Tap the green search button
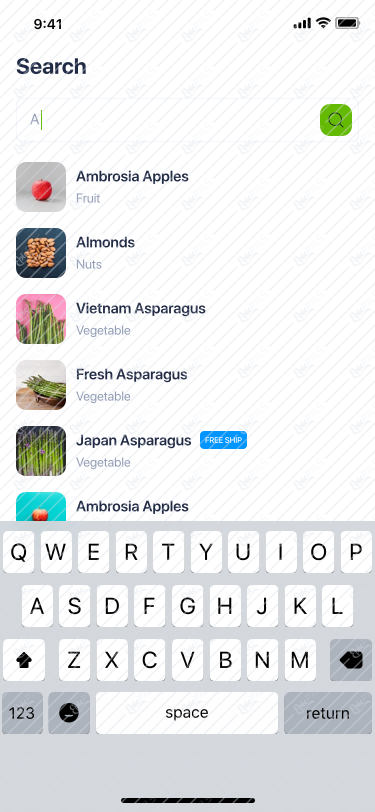 pos(336,120)
